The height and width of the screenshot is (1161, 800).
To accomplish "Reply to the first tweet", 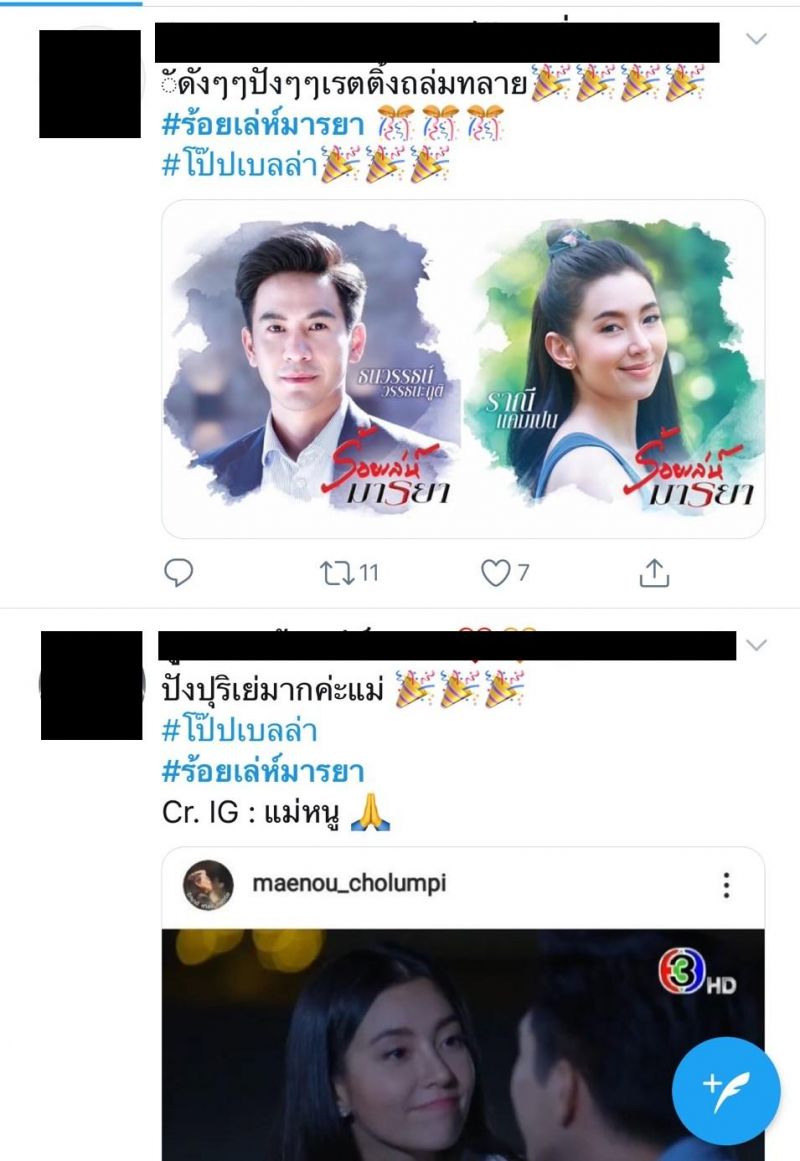I will pyautogui.click(x=177, y=572).
